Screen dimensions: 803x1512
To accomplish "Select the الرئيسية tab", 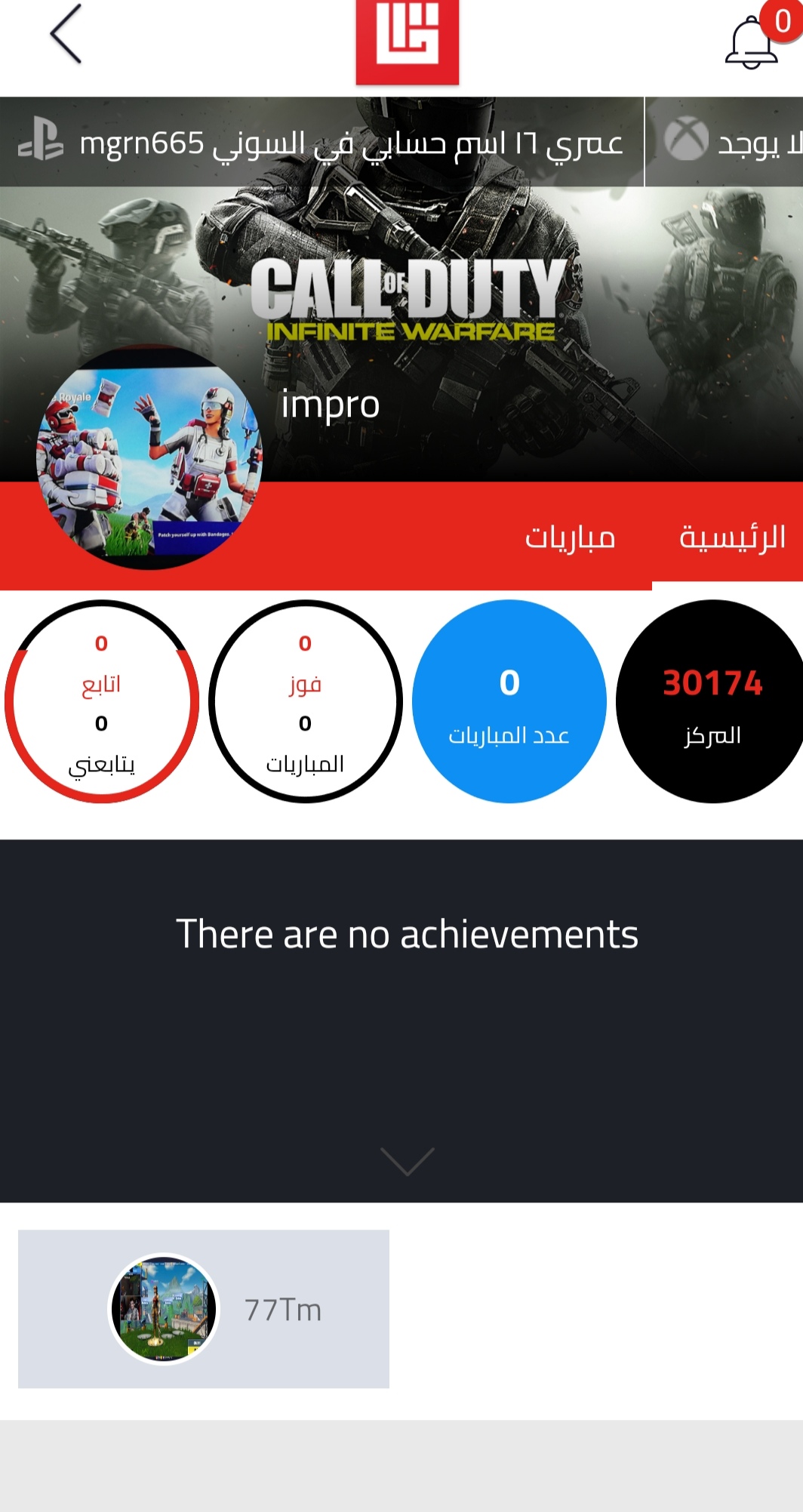I will coord(731,538).
